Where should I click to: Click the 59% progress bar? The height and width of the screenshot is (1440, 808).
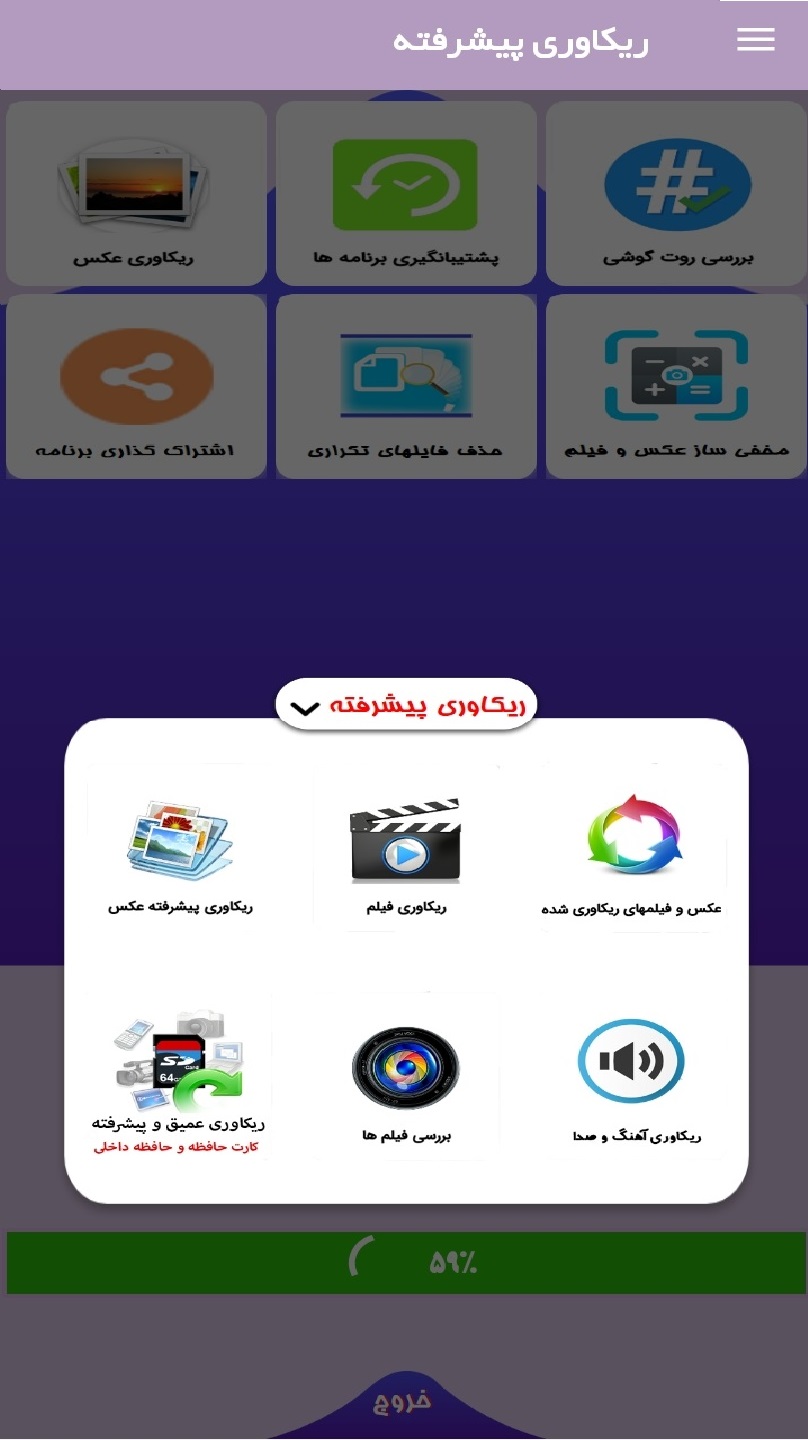pyautogui.click(x=404, y=1263)
